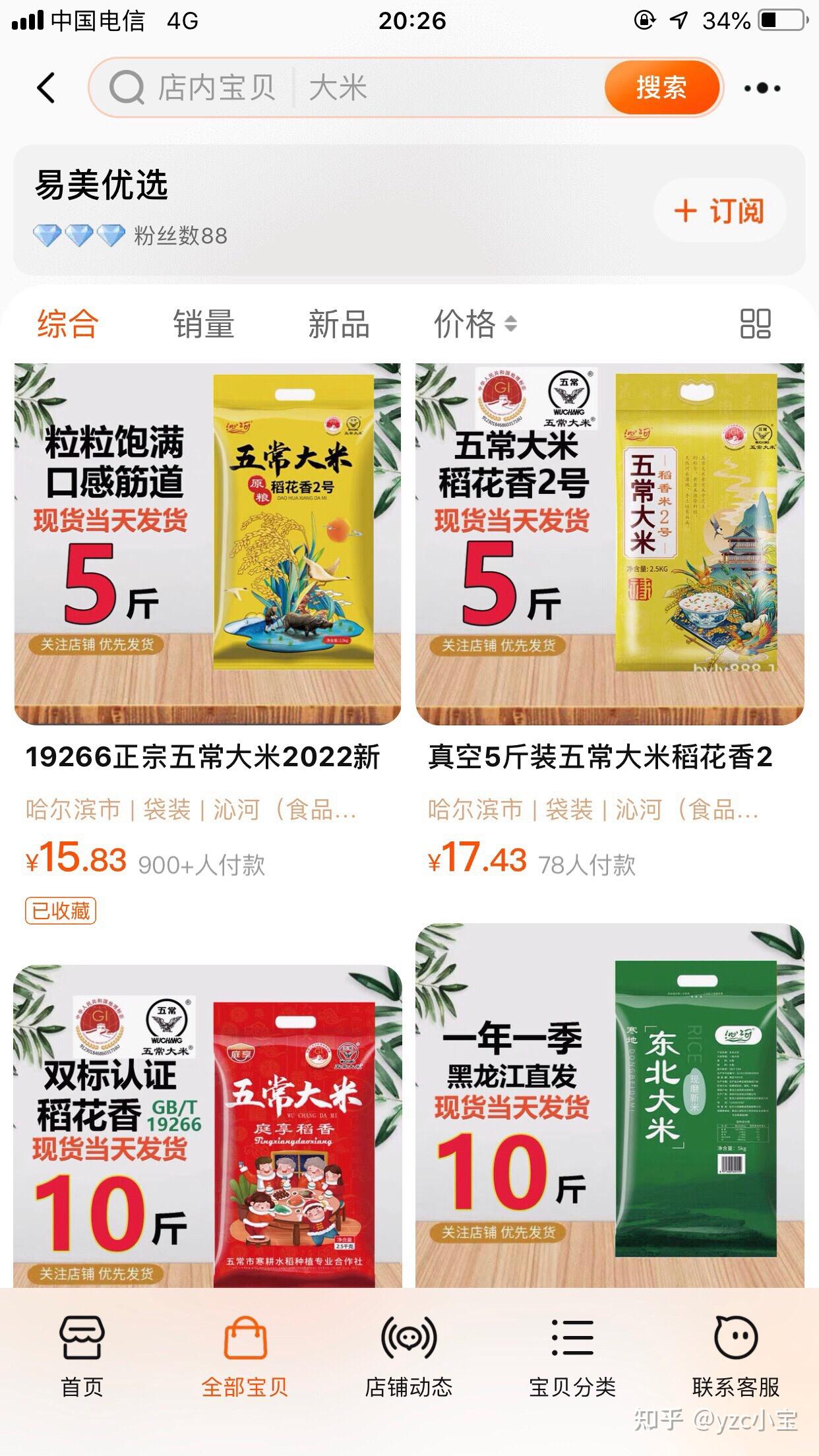Viewport: 819px width, 1456px height.
Task: Open 宝贝分类 categories
Action: (572, 1356)
